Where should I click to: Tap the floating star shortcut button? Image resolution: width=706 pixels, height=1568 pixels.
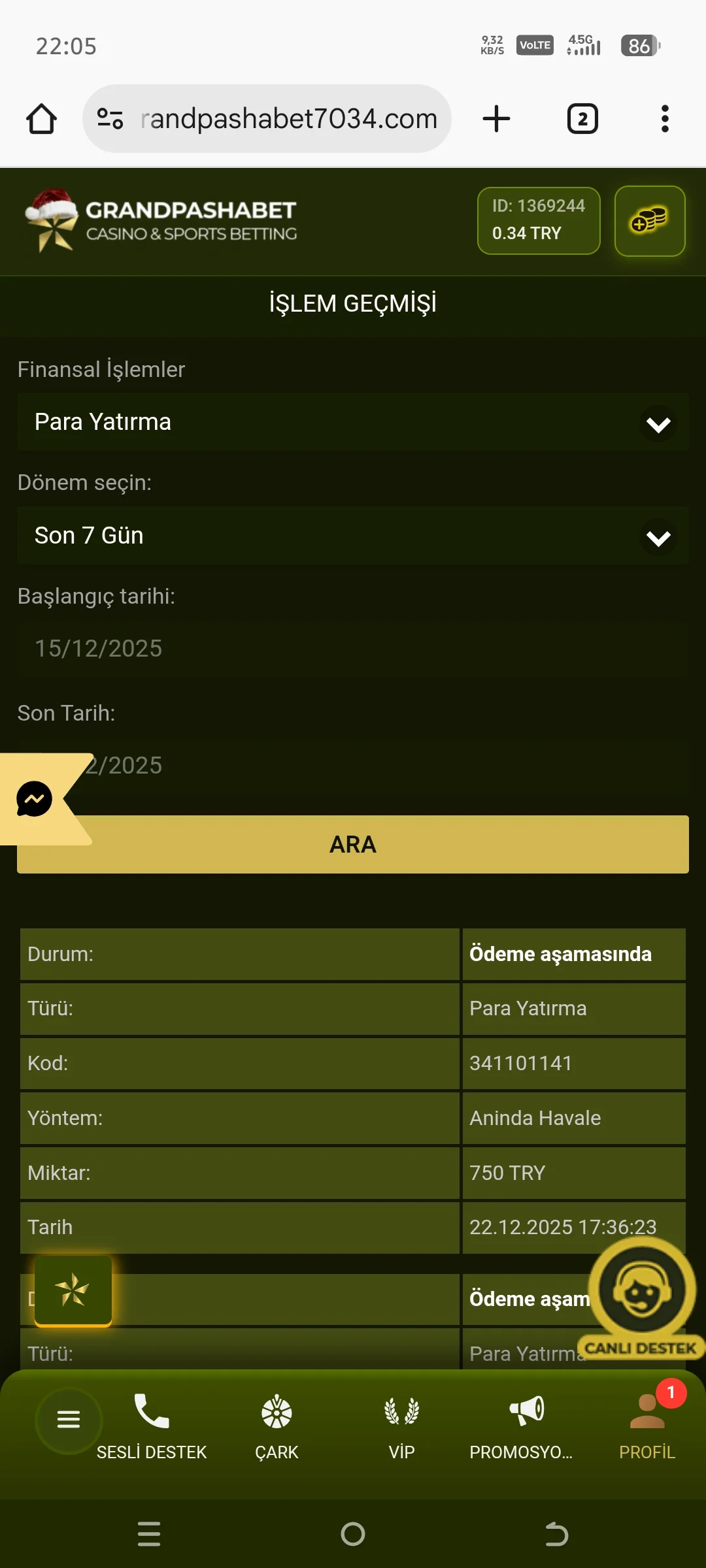(x=73, y=1290)
